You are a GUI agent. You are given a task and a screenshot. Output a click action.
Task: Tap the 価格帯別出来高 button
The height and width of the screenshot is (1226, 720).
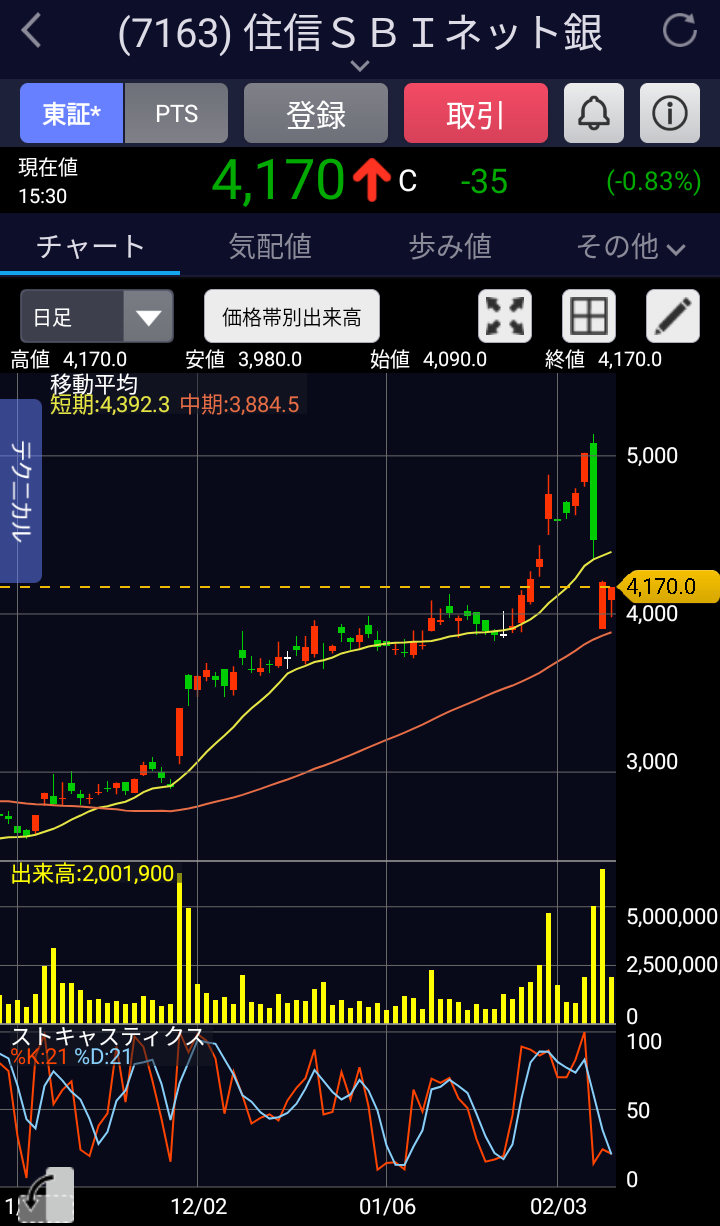(292, 317)
